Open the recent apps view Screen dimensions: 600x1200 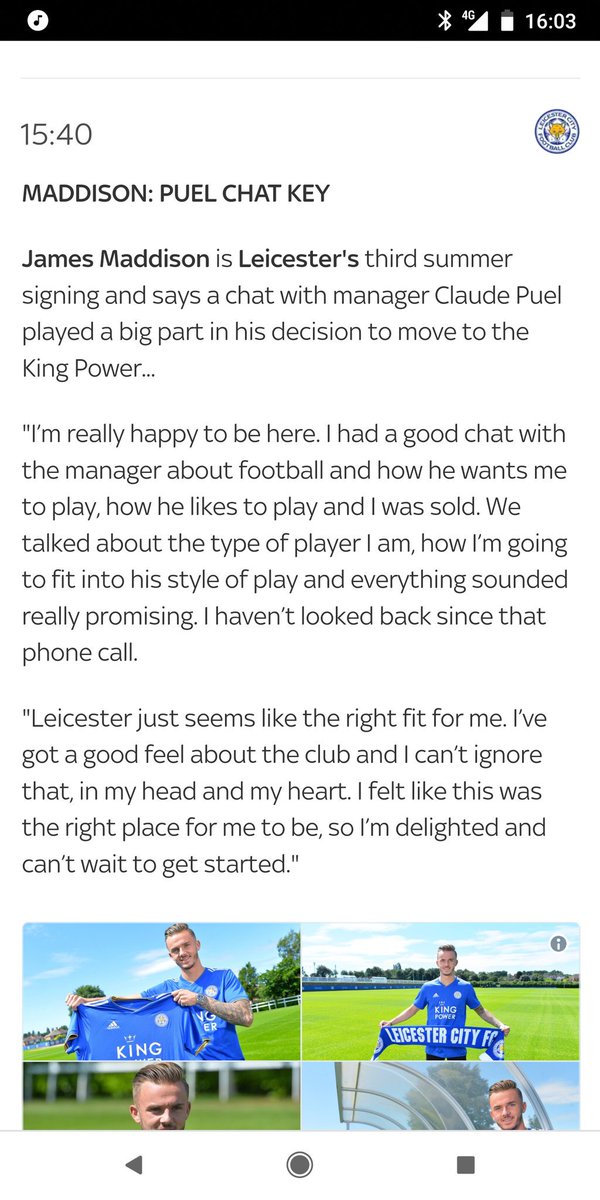[465, 1164]
